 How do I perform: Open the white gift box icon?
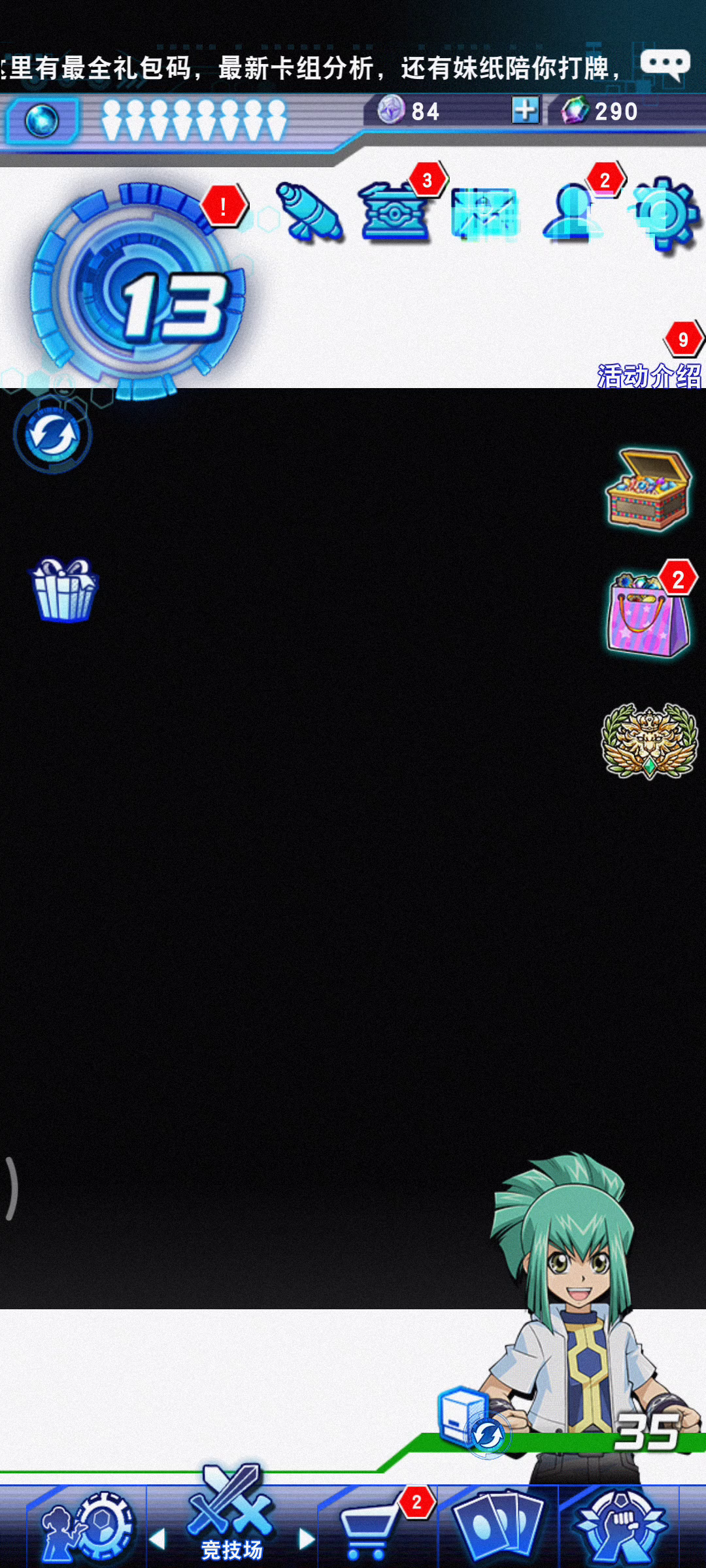(x=64, y=589)
